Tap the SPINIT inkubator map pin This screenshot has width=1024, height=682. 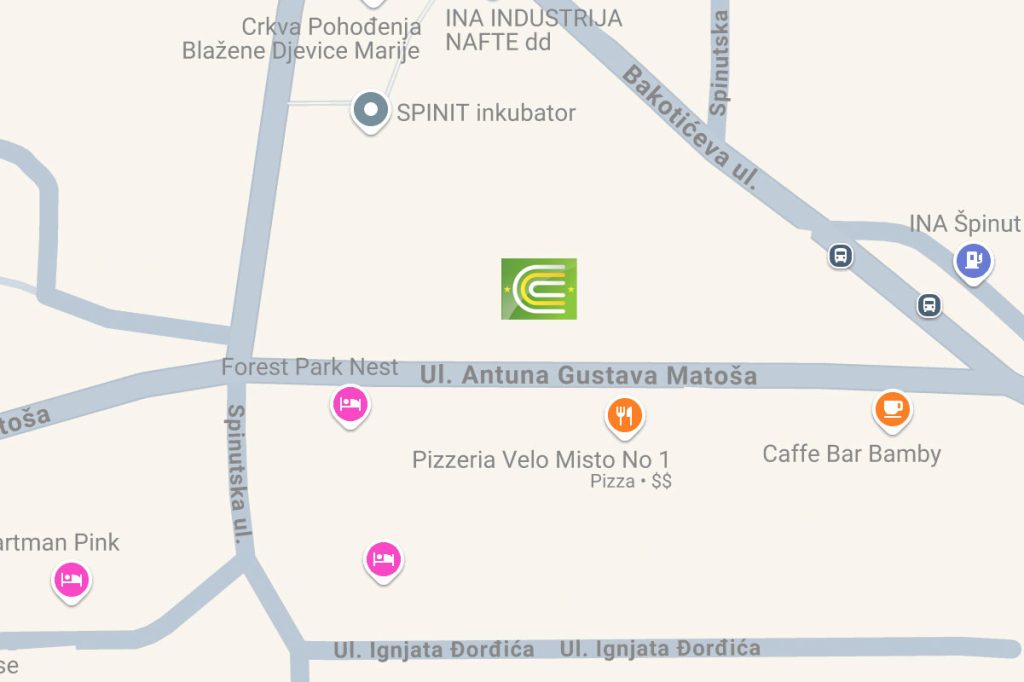tap(371, 110)
